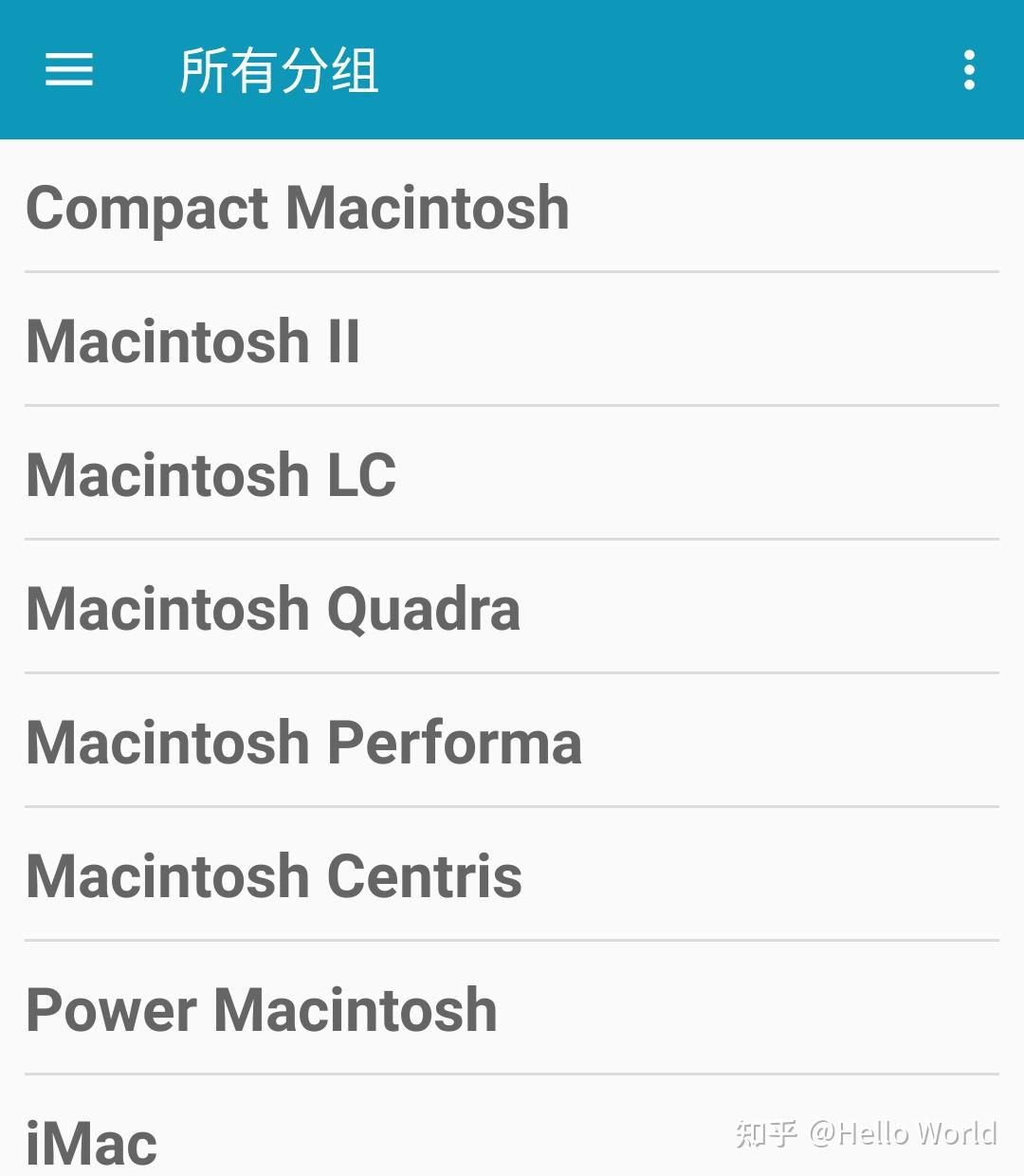Choose the Macintosh Performa group

[x=303, y=743]
